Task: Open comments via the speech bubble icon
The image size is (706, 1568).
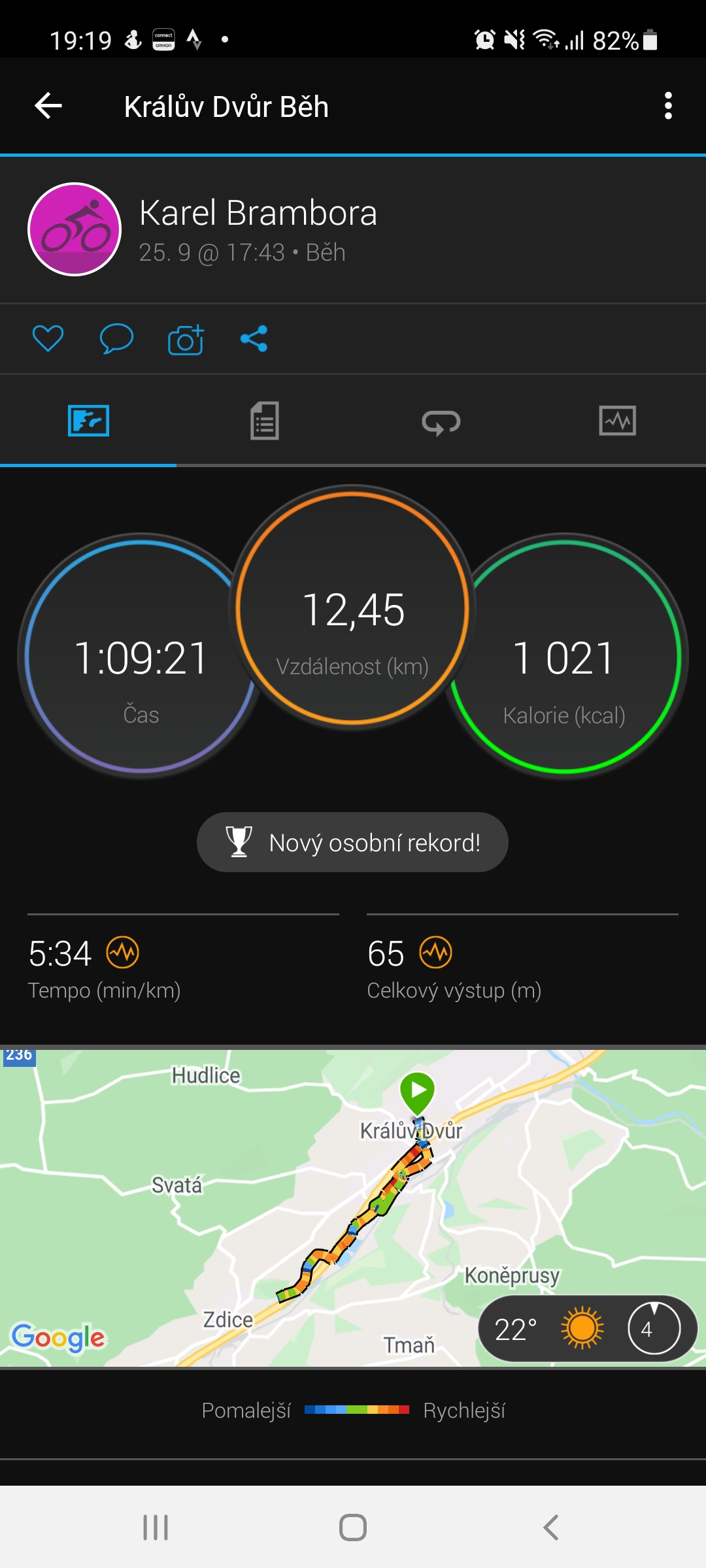Action: pos(116,338)
